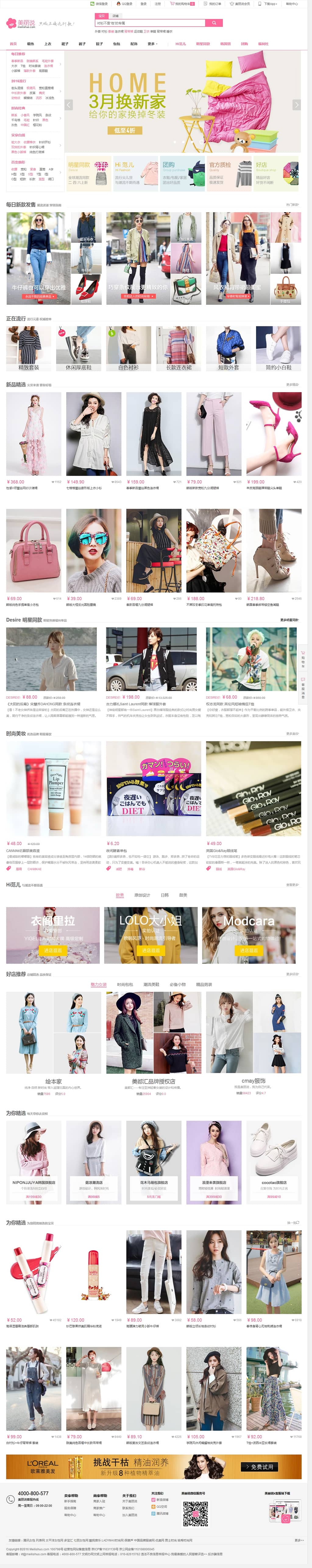Open the 短款外套 trend tile
Screen dimensions: 312x1568
(229, 349)
